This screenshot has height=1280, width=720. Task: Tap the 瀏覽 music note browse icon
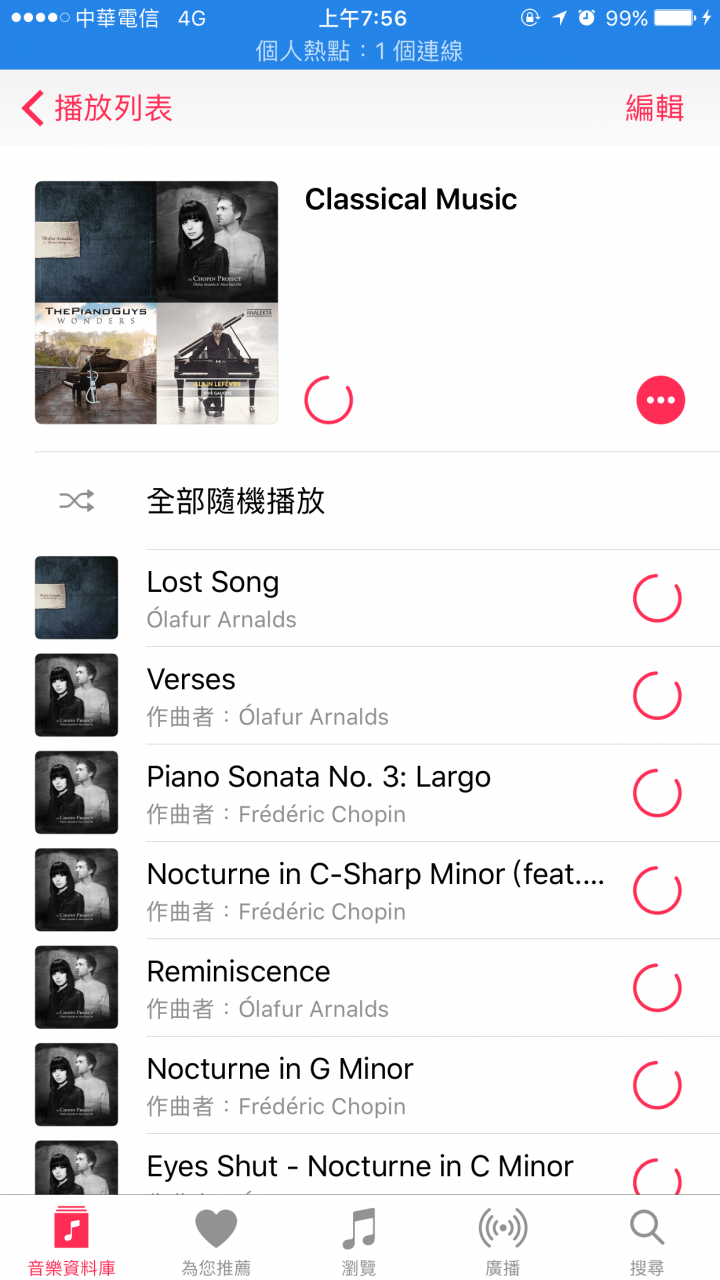pos(360,1228)
